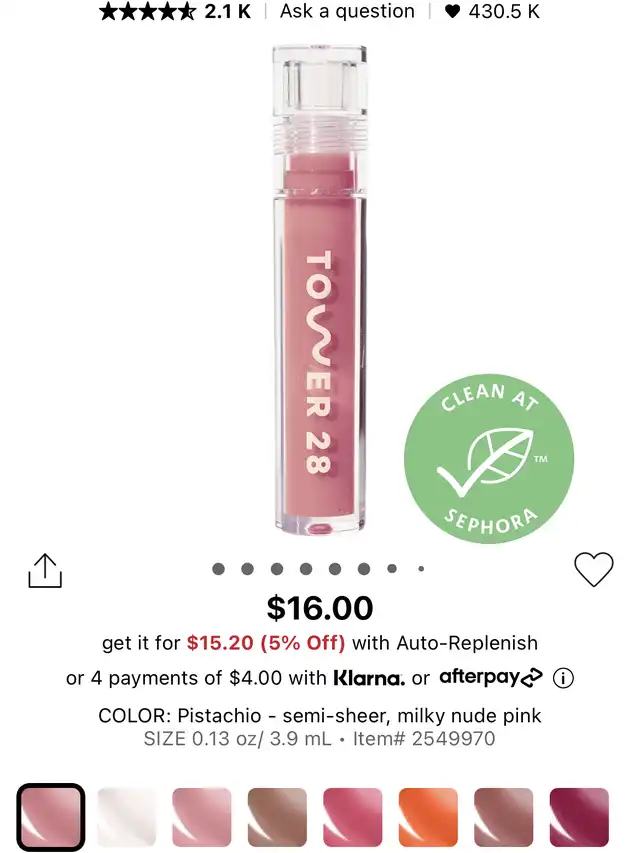This screenshot has height=853, width=640.
Task: Open the Klarna and Afterpay info icon
Action: pos(563,678)
